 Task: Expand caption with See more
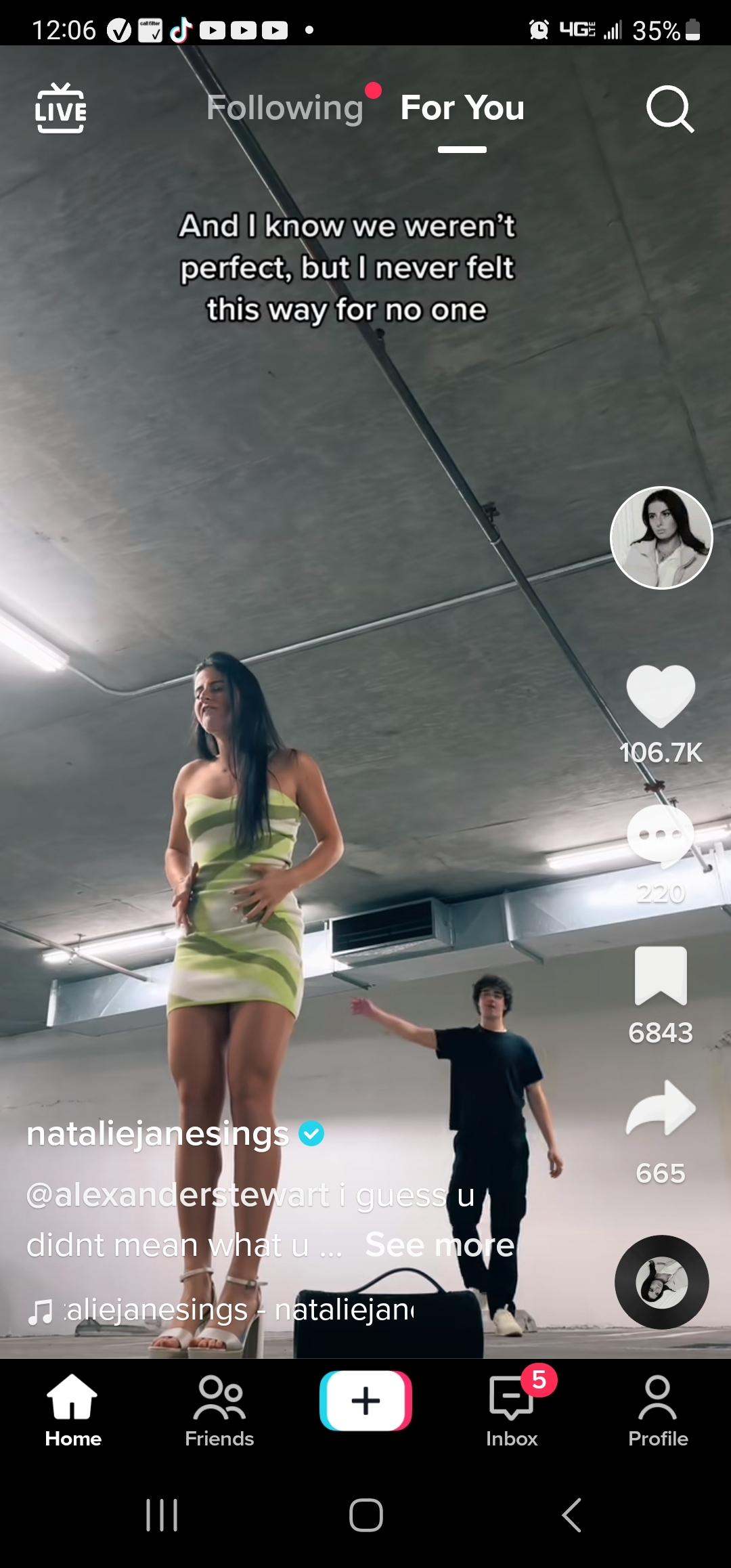pyautogui.click(x=440, y=1245)
